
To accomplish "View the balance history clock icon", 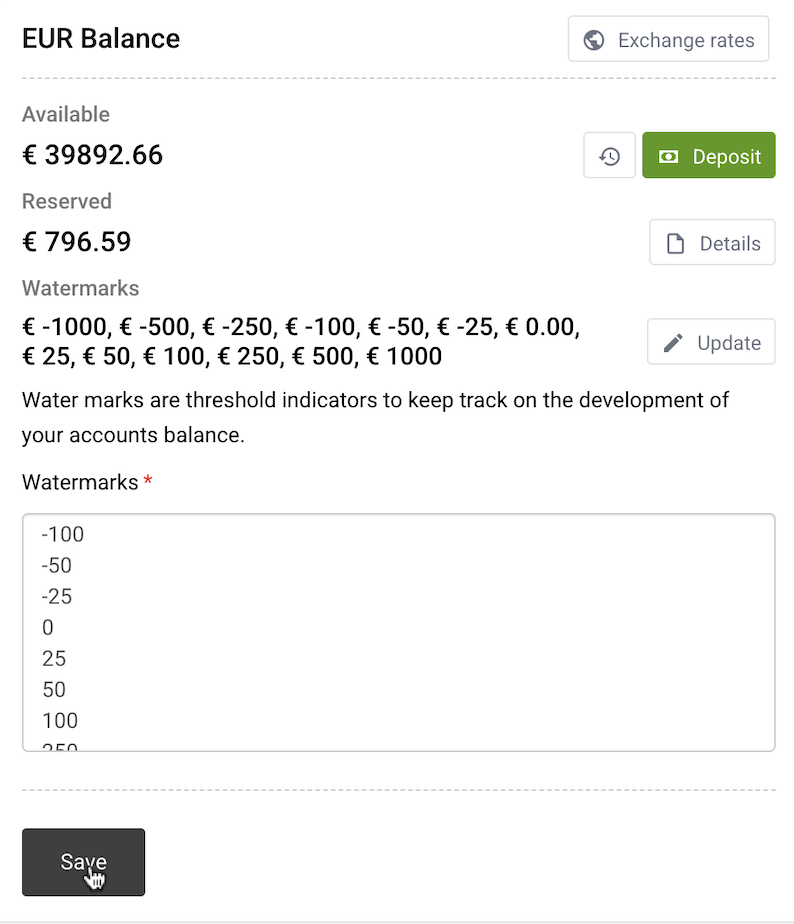I will (x=609, y=156).
